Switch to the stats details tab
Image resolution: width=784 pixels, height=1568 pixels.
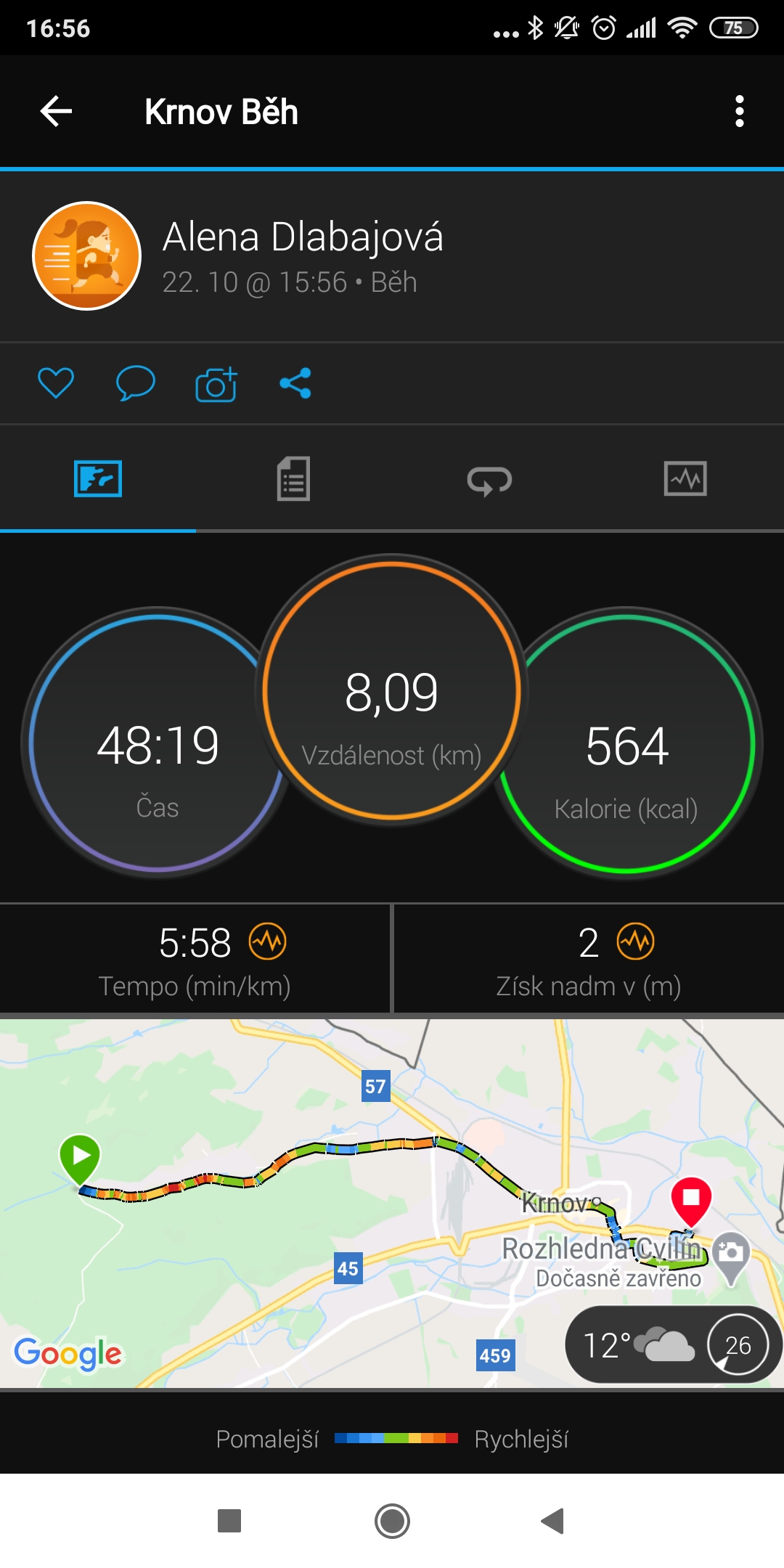(293, 478)
